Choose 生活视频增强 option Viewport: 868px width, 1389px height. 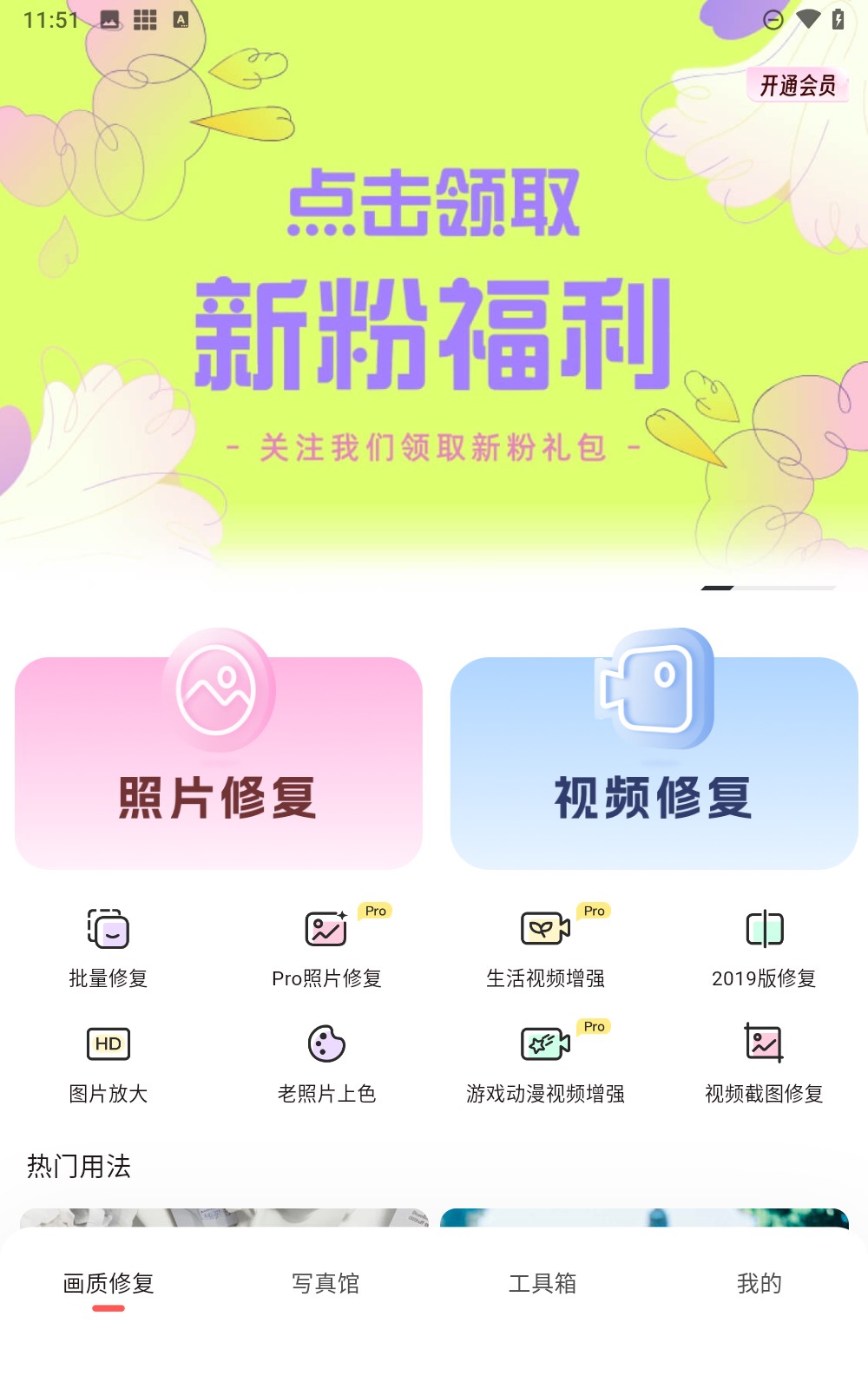point(545,946)
